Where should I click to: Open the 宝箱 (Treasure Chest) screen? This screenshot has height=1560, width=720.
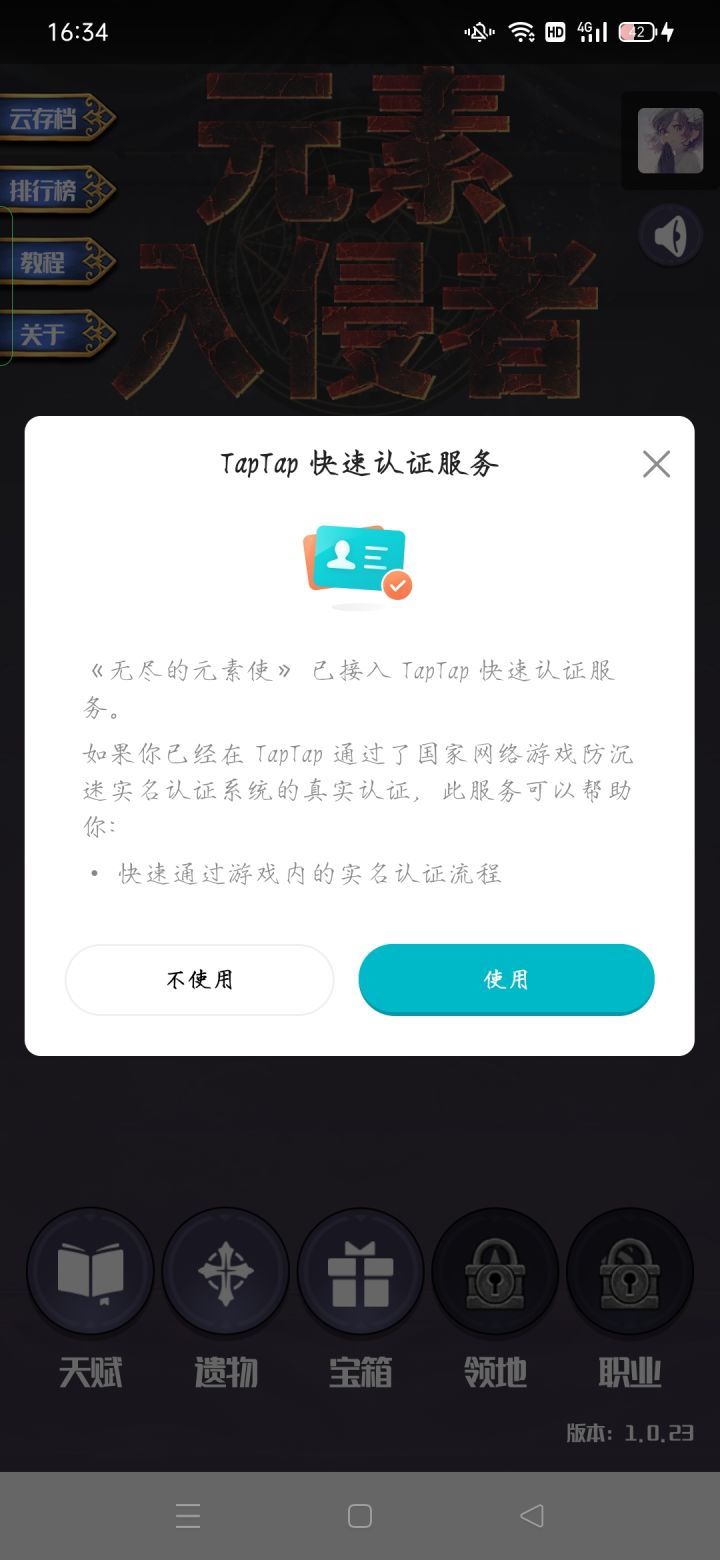click(x=360, y=1272)
